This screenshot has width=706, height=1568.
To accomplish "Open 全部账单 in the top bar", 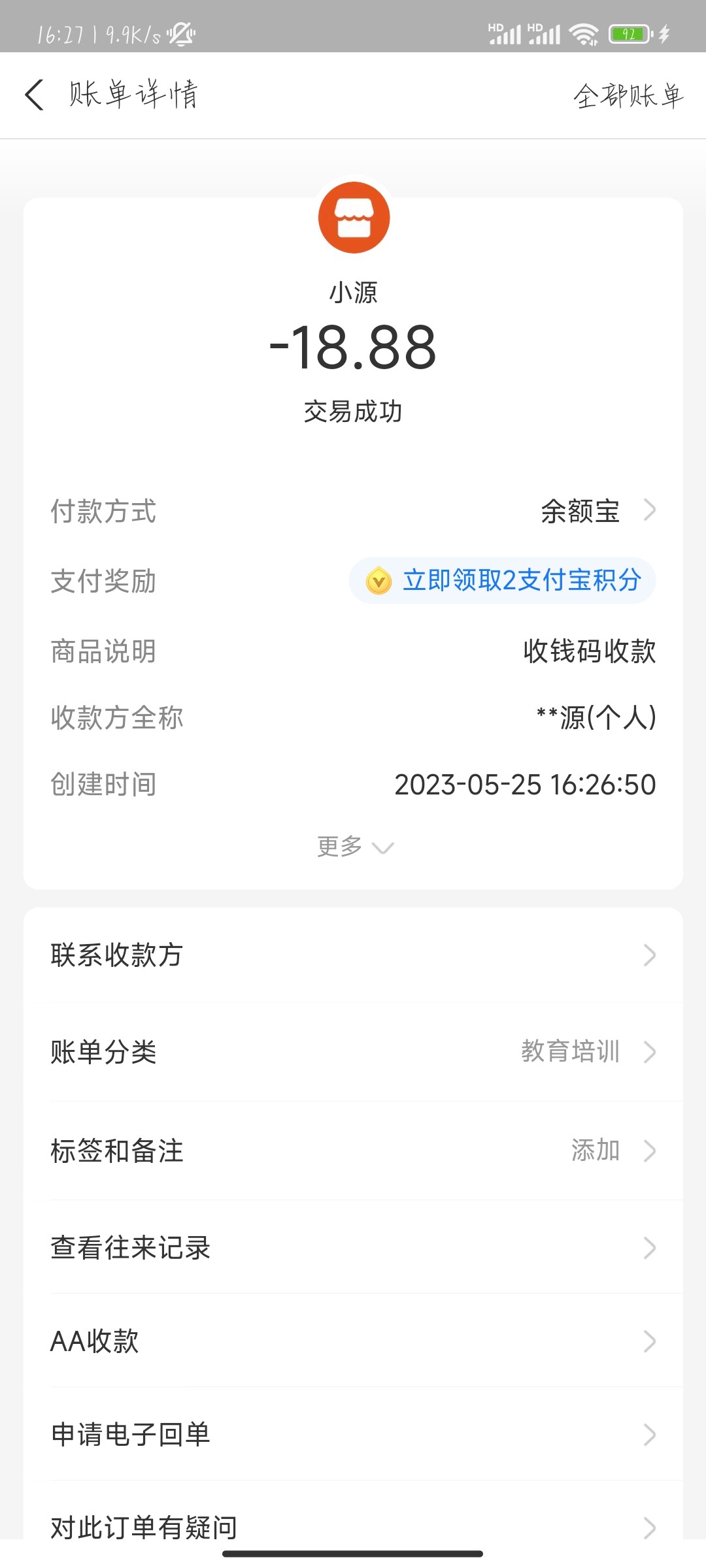I will (628, 95).
